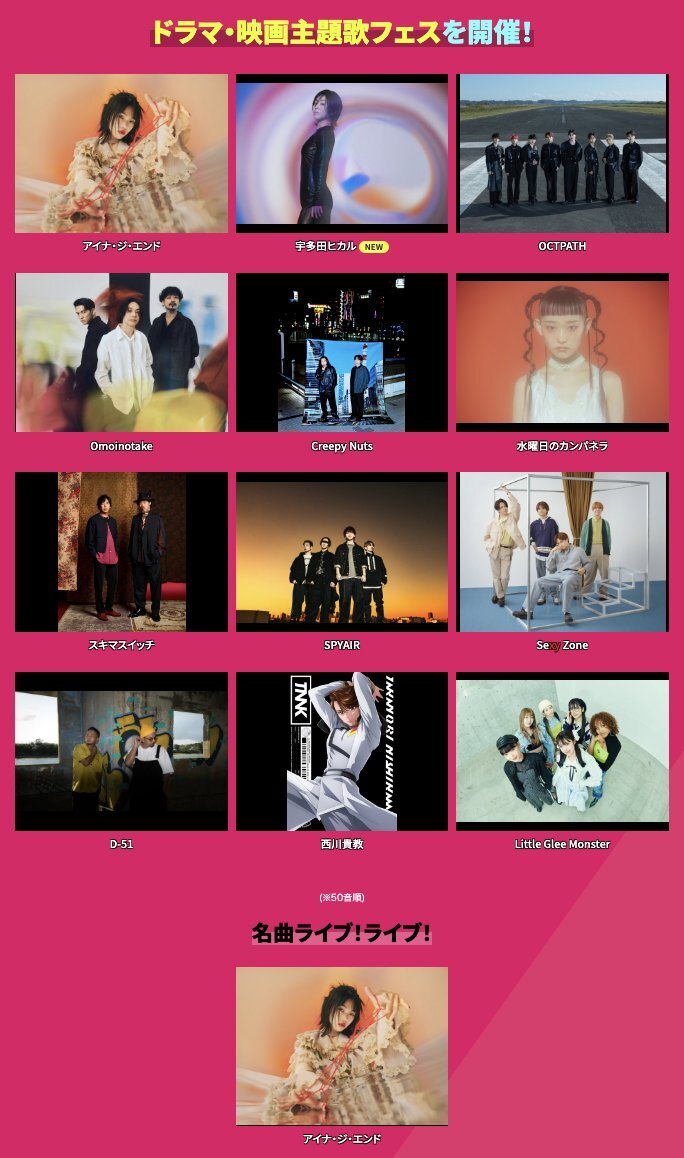Open the 西川貴教 tile

pyautogui.click(x=342, y=761)
